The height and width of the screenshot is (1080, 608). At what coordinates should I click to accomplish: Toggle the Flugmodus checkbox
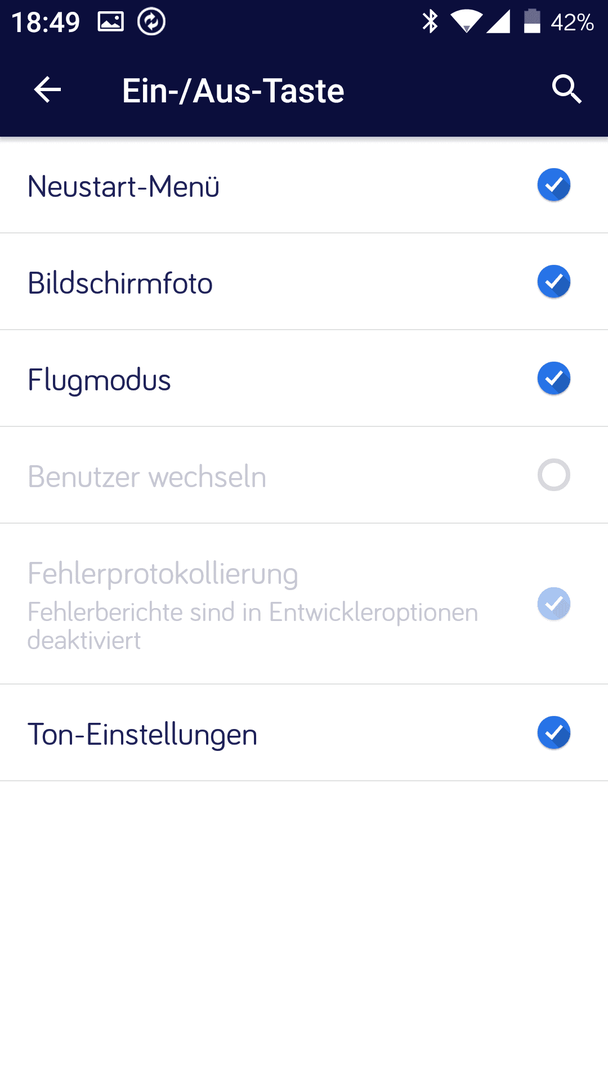554,378
